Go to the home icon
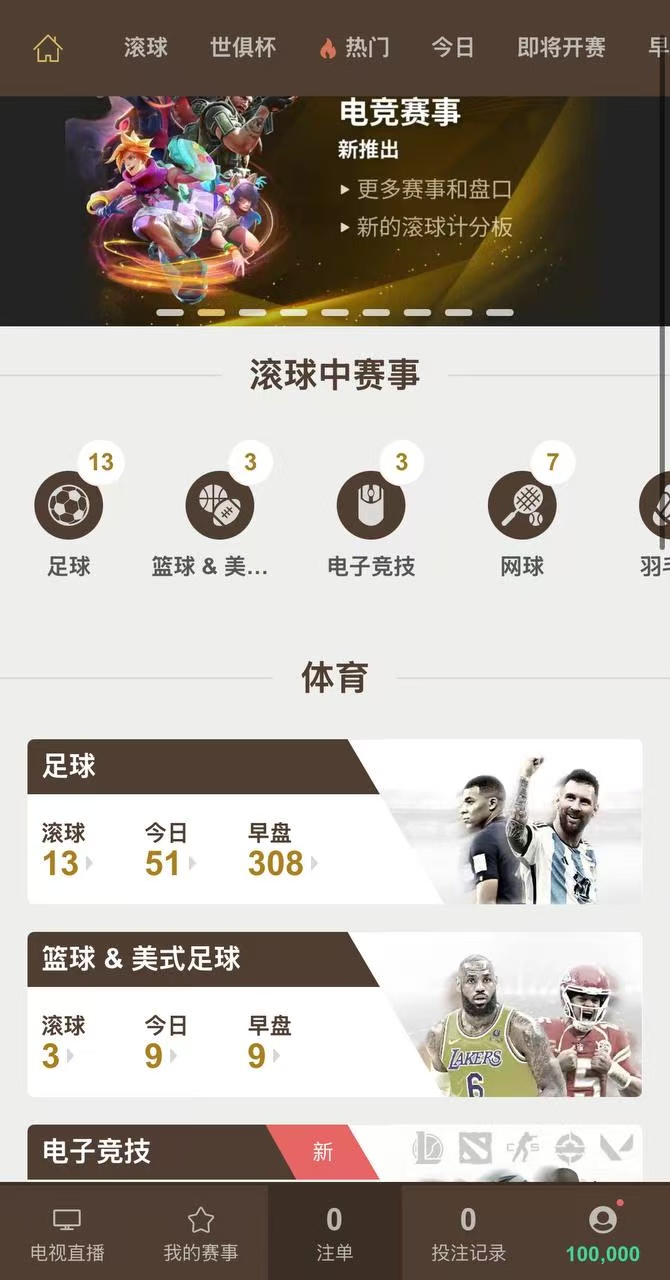670x1280 pixels. (48, 48)
